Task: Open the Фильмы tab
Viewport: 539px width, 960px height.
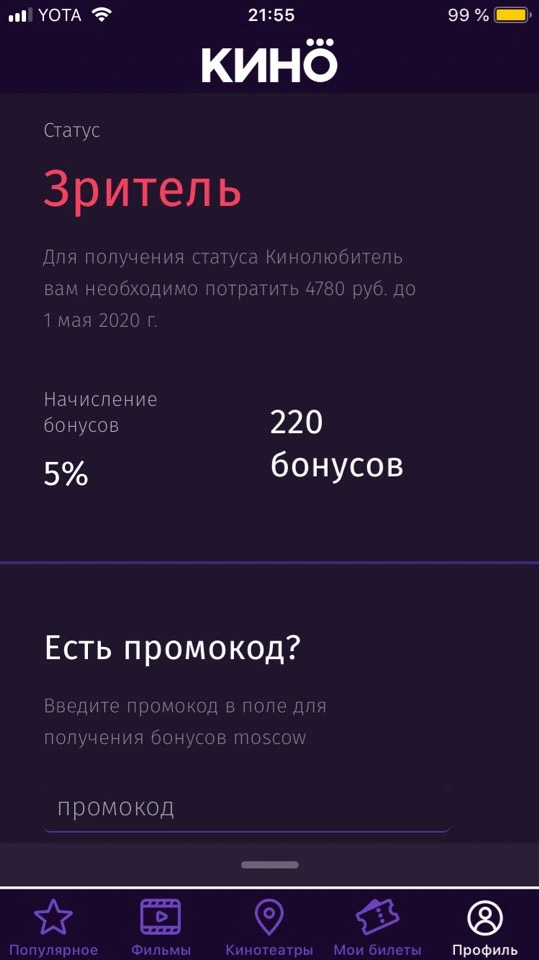Action: click(160, 925)
